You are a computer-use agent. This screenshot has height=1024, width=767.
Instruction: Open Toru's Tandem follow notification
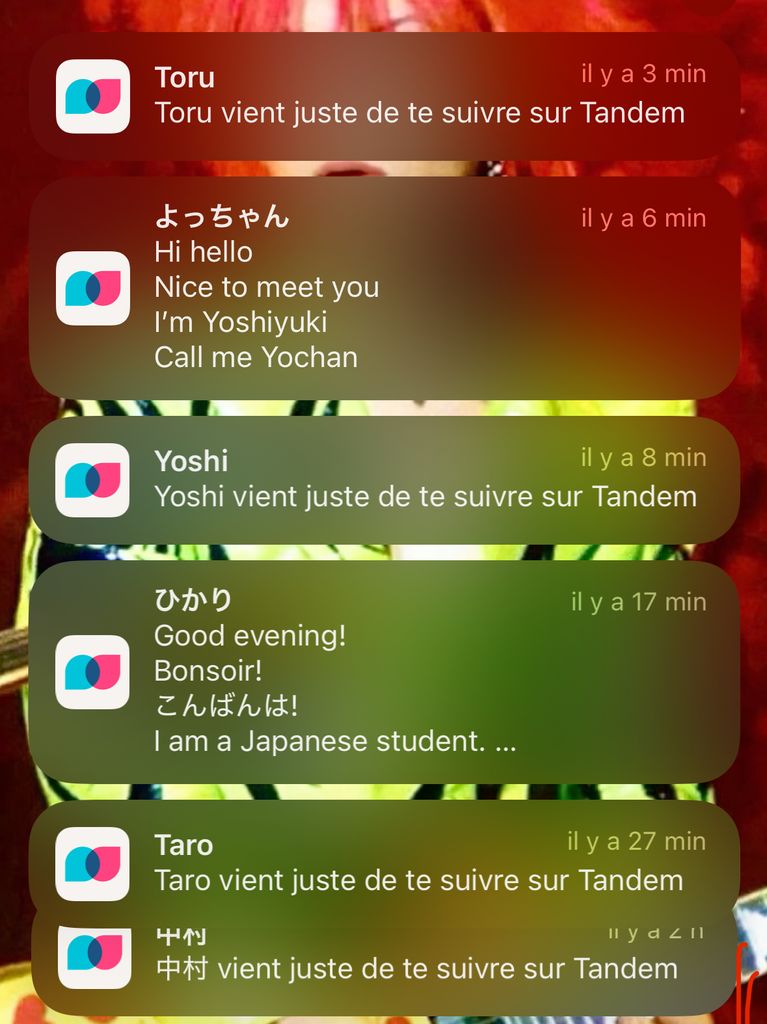pyautogui.click(x=384, y=96)
